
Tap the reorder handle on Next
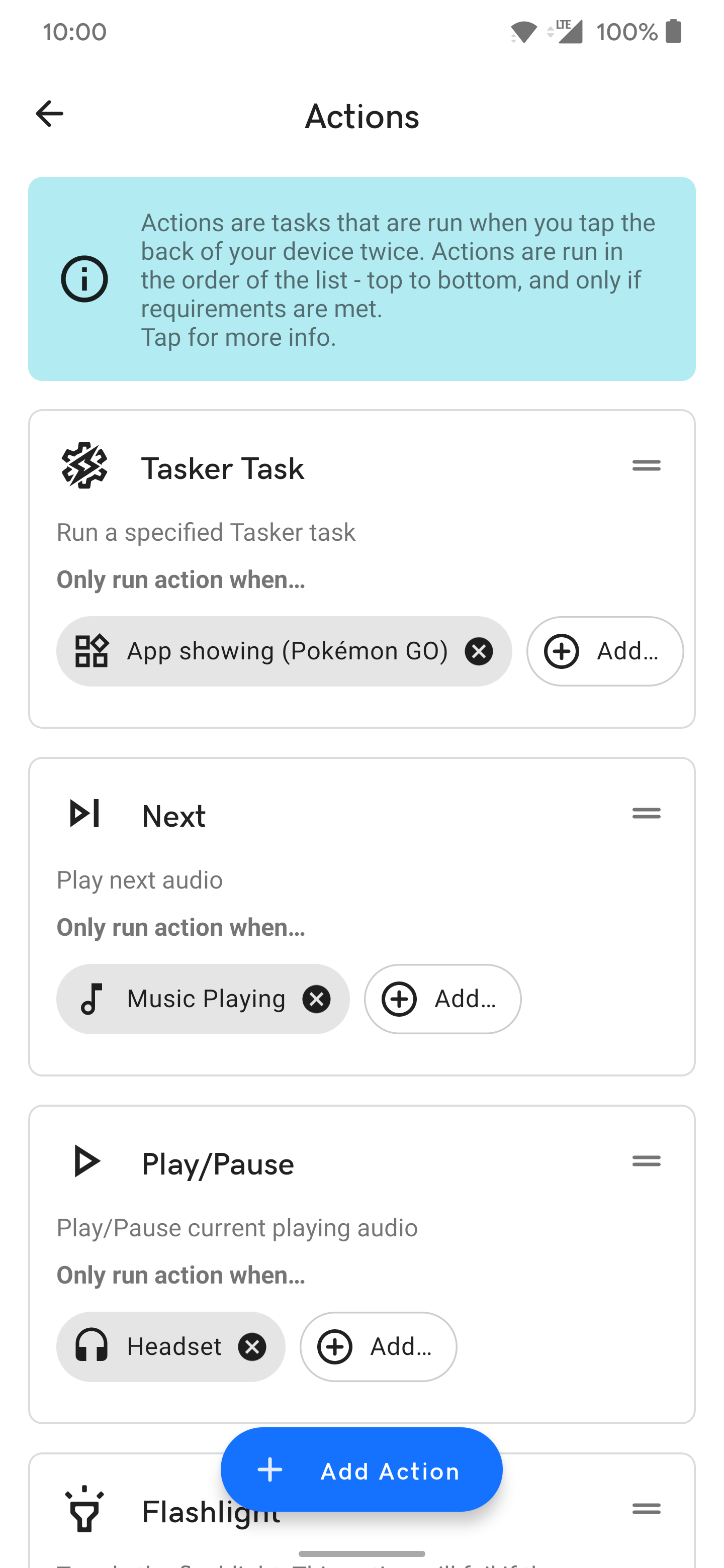(646, 813)
